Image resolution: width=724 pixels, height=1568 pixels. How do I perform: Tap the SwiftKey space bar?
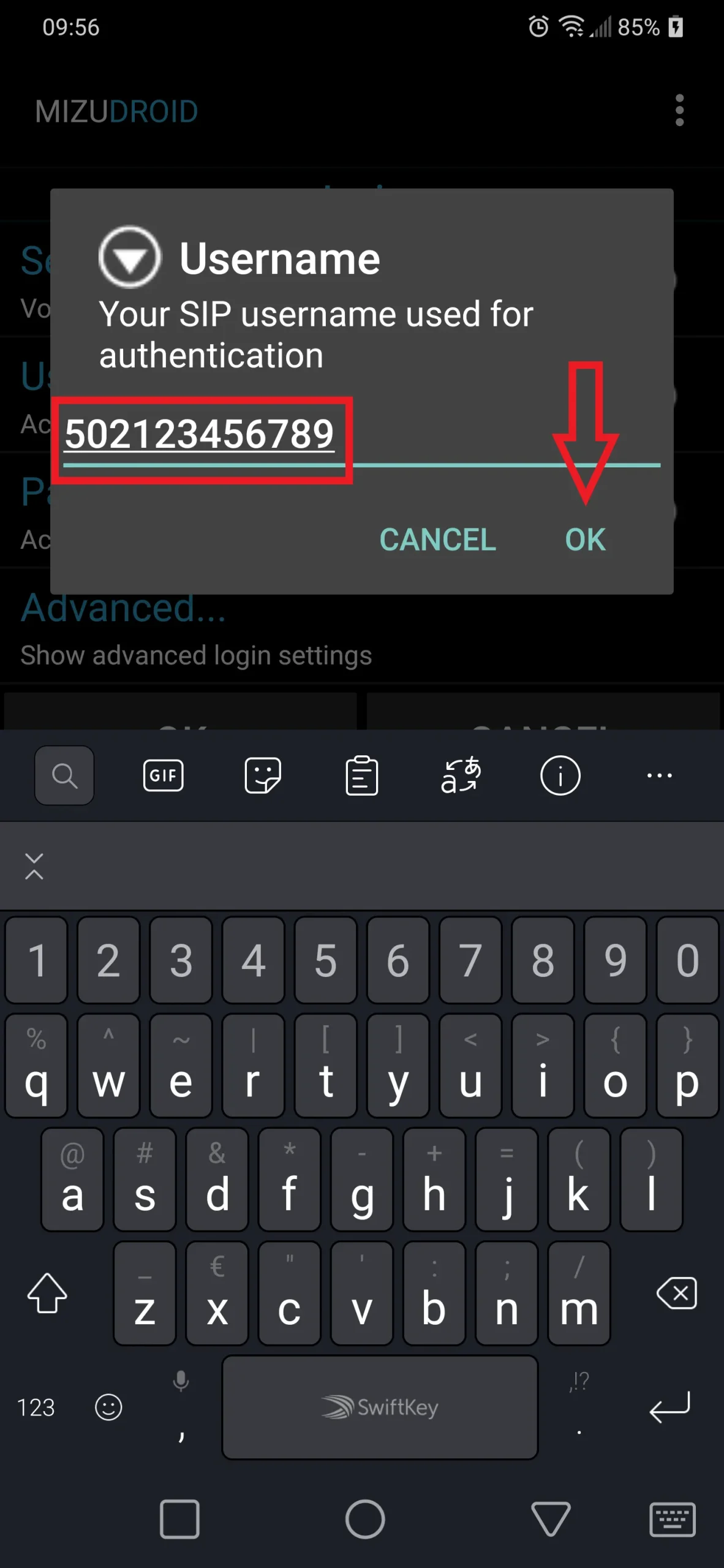(380, 1408)
